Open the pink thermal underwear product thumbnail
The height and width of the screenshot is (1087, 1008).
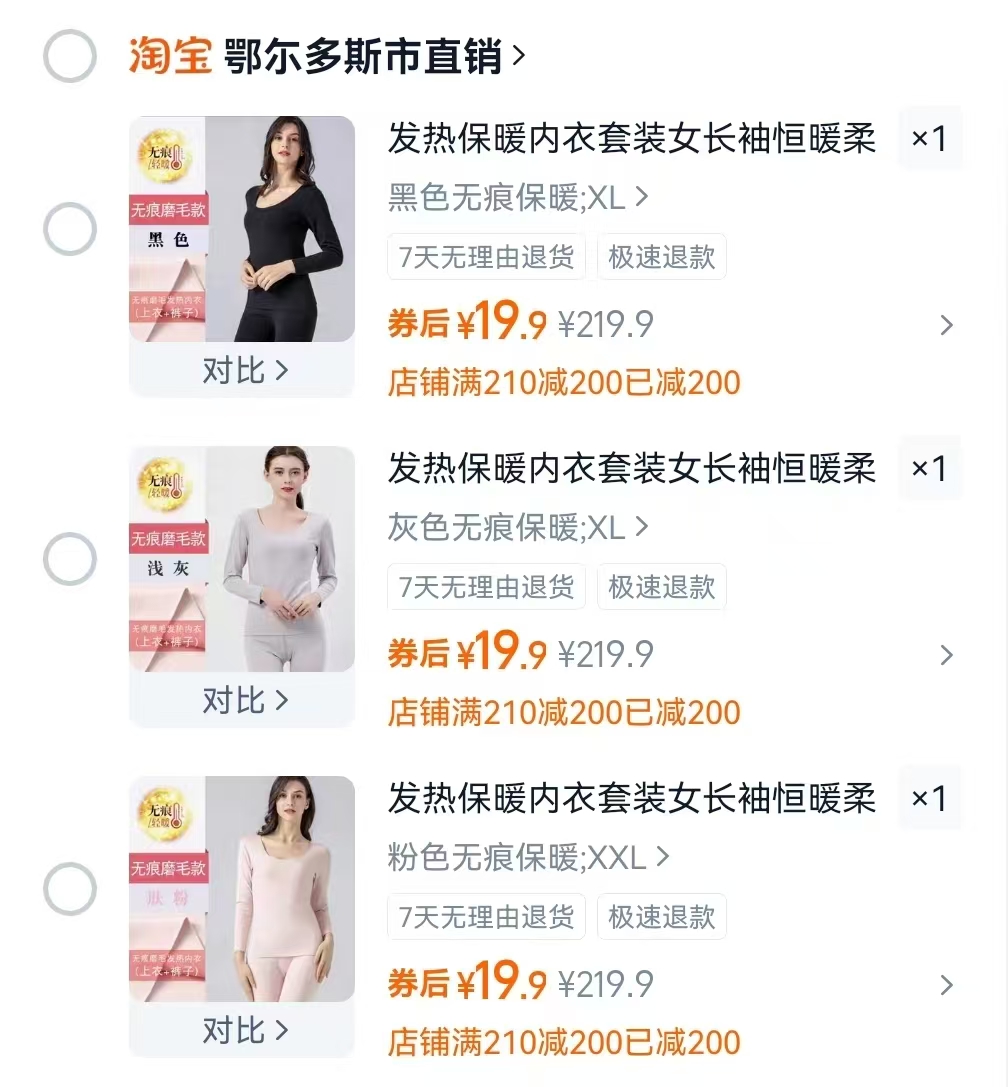tap(241, 888)
